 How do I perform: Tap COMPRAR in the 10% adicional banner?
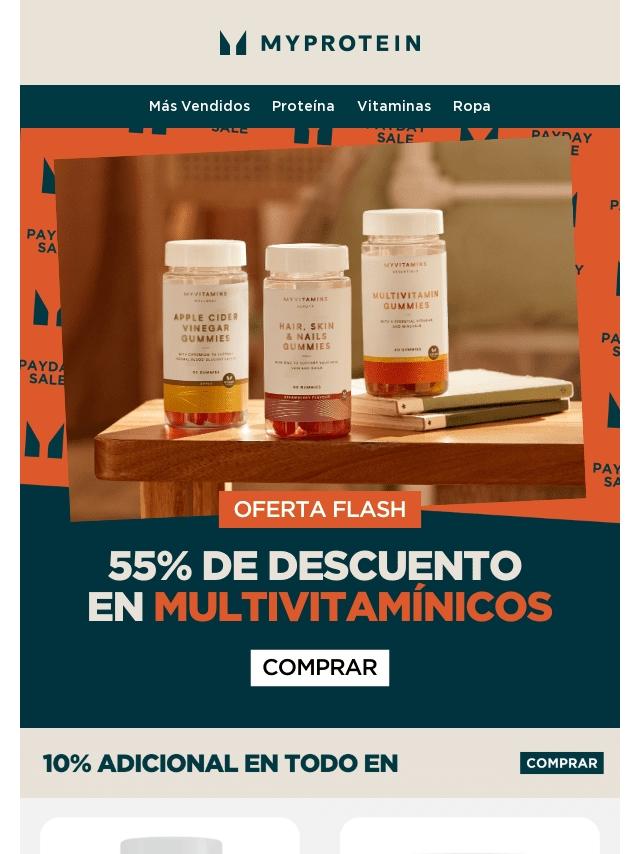click(x=561, y=763)
